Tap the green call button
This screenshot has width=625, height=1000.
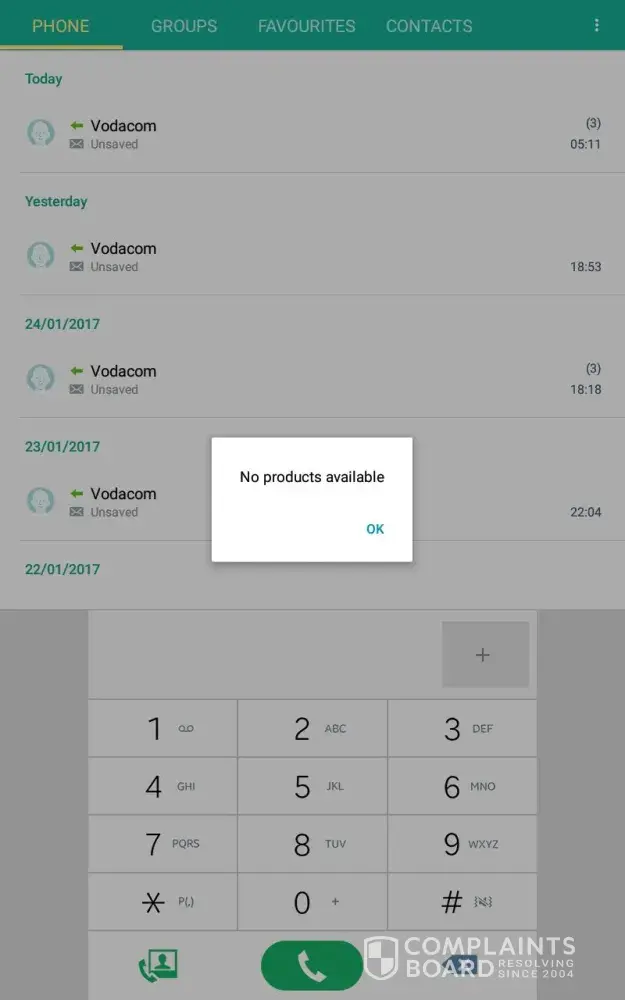[312, 965]
